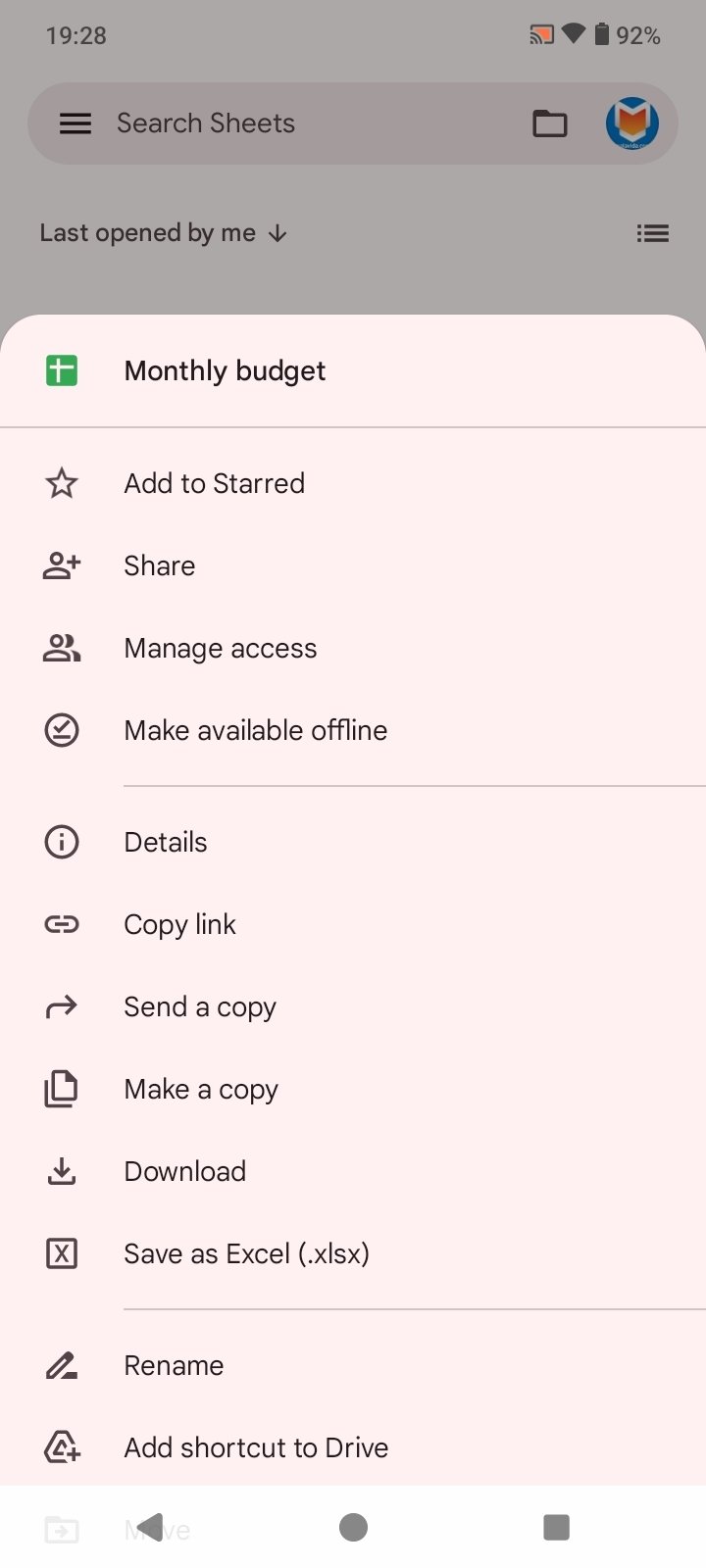Save as Excel (.xlsx)
Screen dimensions: 706x1568
(x=246, y=1253)
